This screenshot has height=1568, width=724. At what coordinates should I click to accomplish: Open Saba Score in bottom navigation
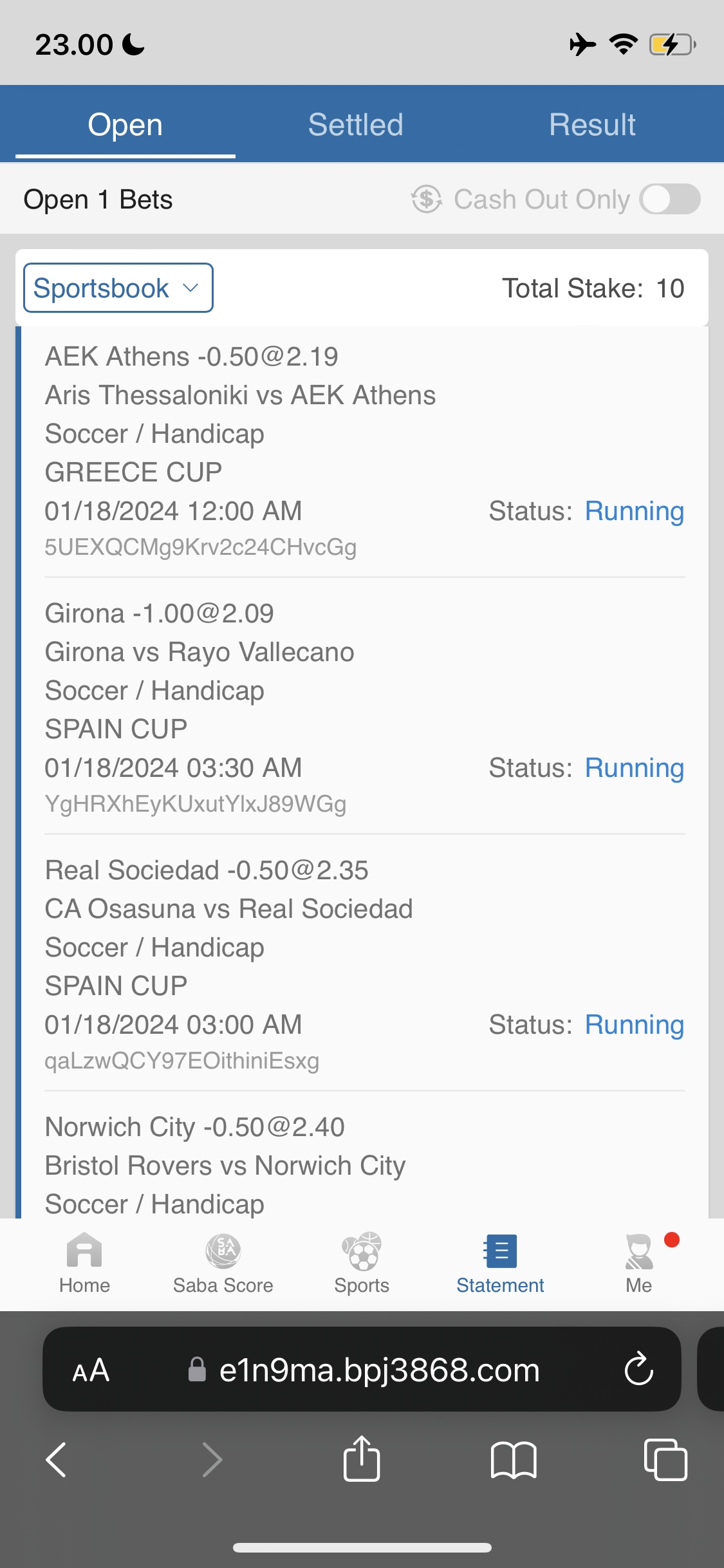pos(223,1263)
